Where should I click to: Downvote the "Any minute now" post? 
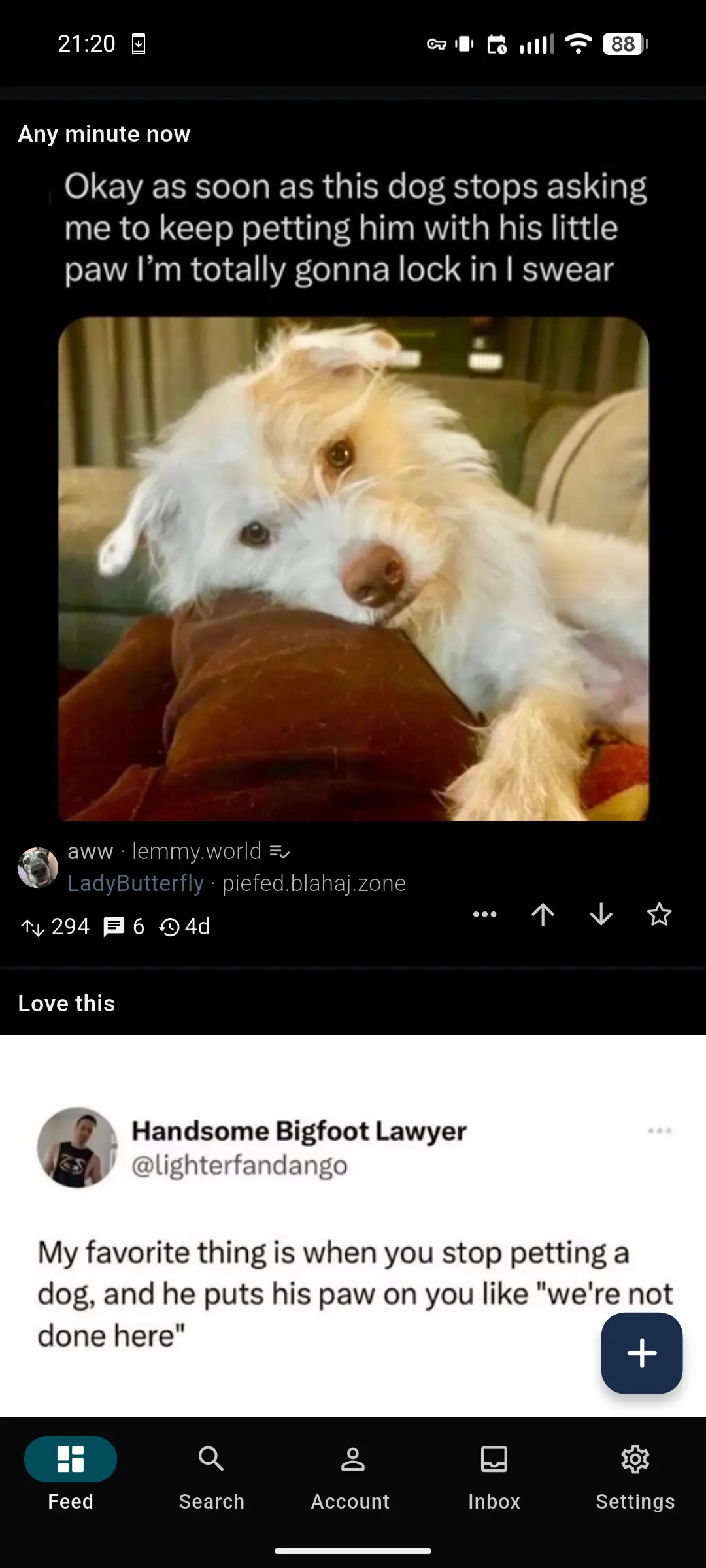click(601, 915)
